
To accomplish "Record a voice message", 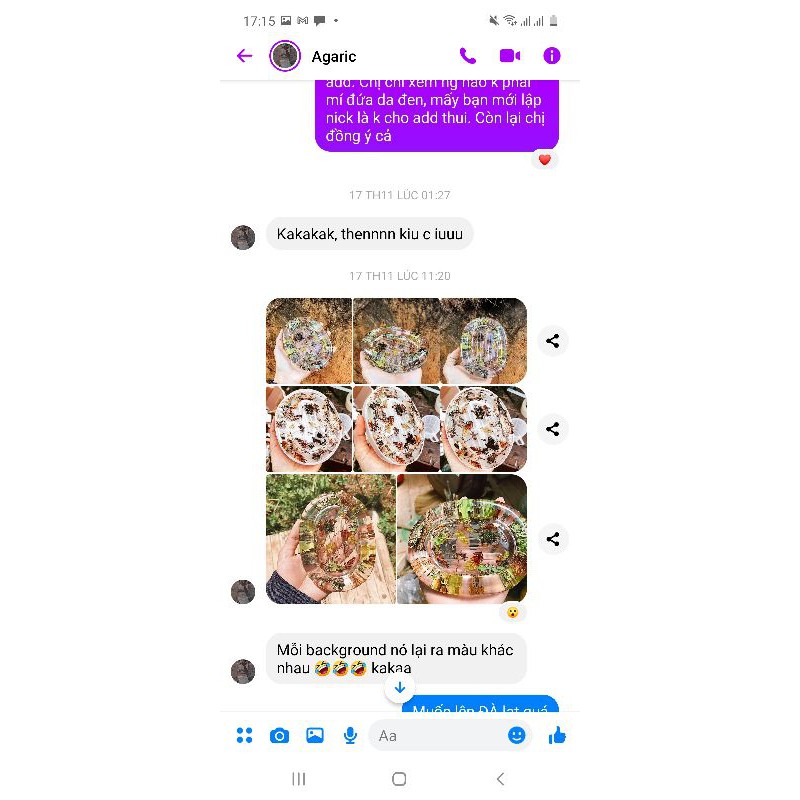I will [350, 736].
